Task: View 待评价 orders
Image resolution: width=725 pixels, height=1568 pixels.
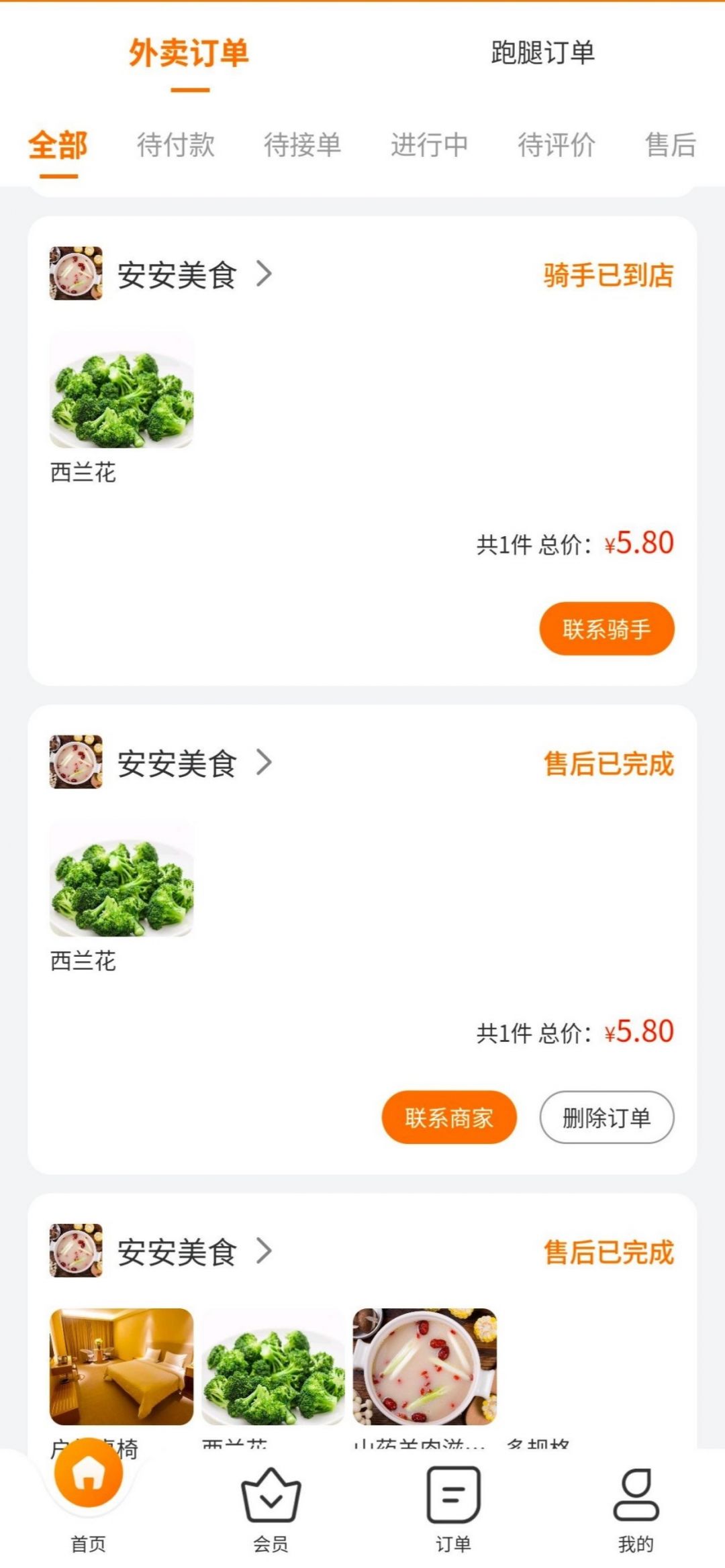Action: [x=557, y=145]
